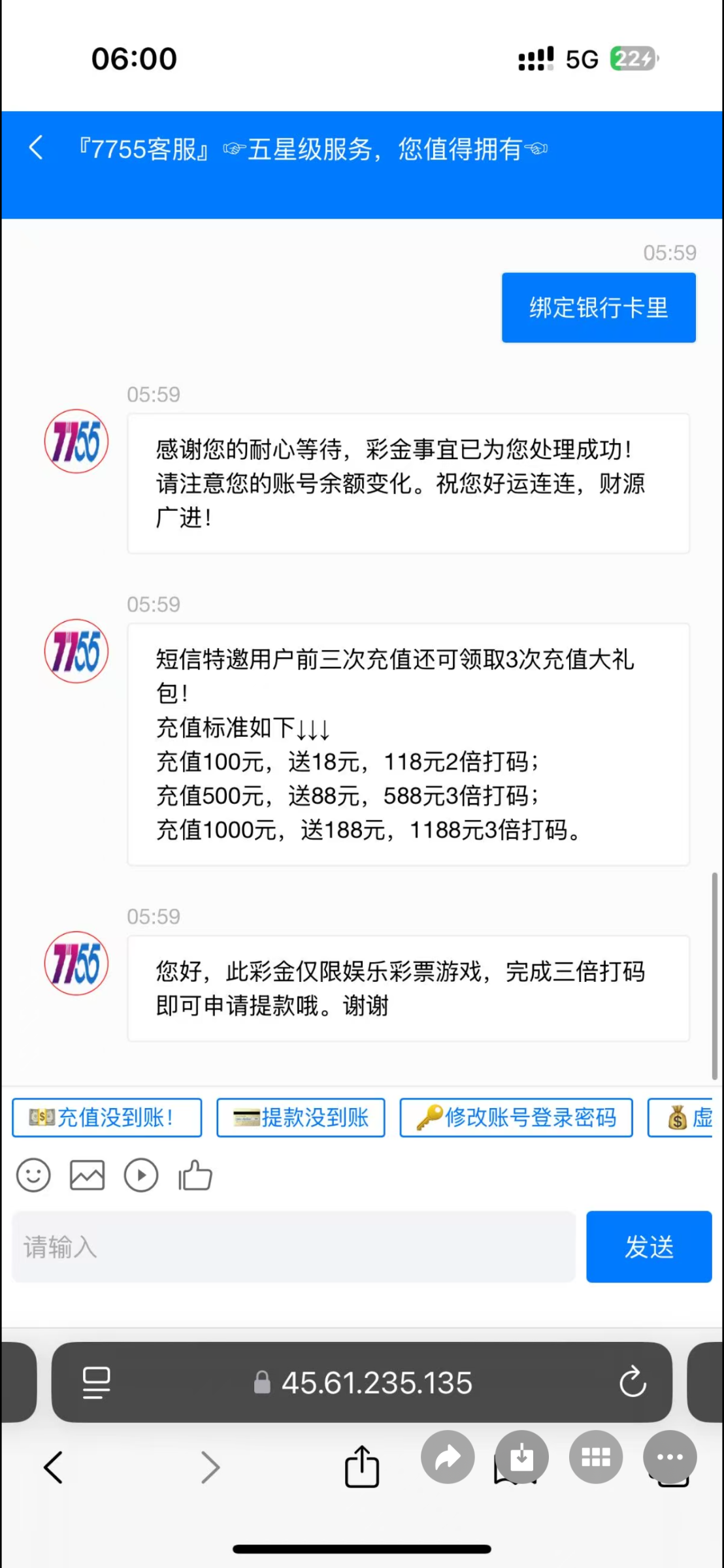Viewport: 724px width, 1568px height.
Task: Open page settings menu left of address
Action: (x=97, y=1382)
